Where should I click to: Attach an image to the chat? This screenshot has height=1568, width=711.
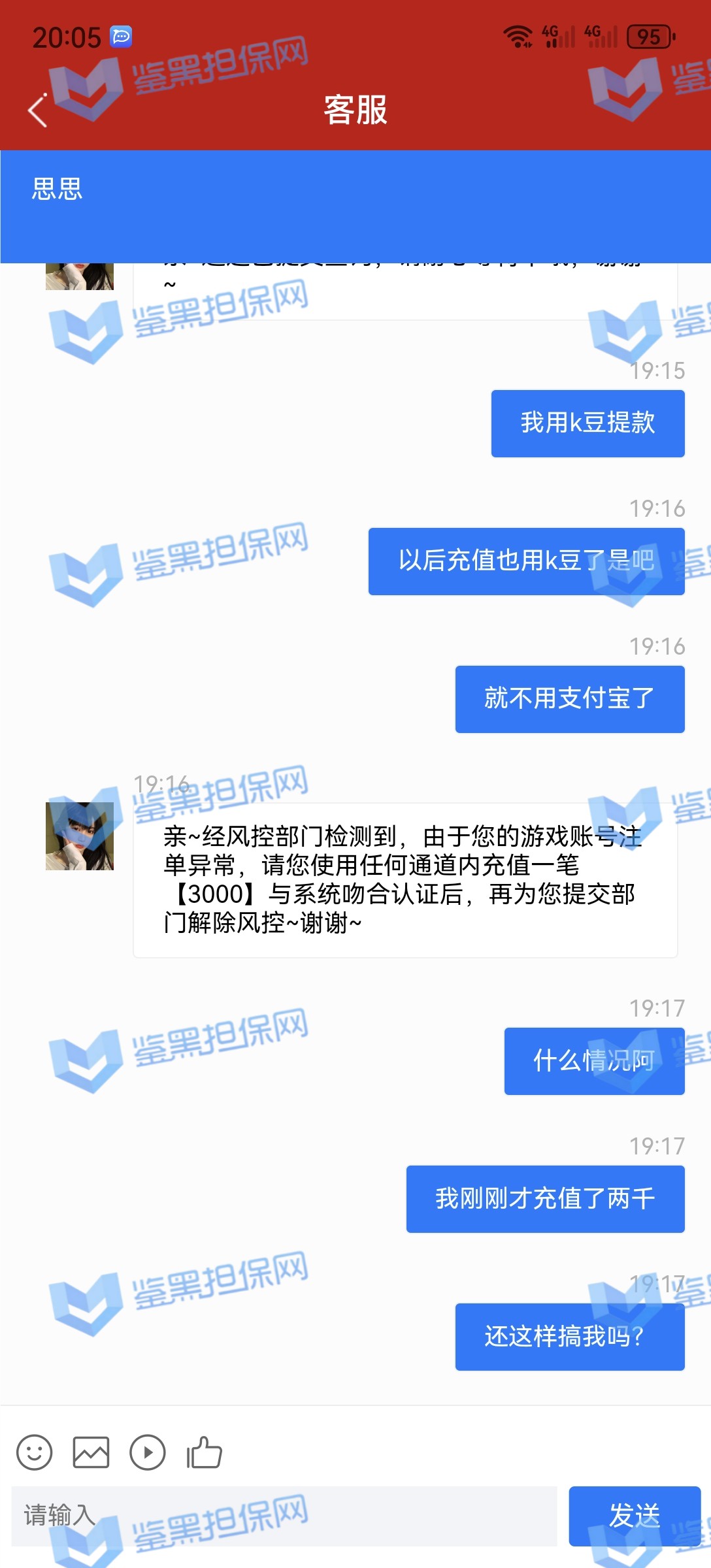(x=91, y=1452)
